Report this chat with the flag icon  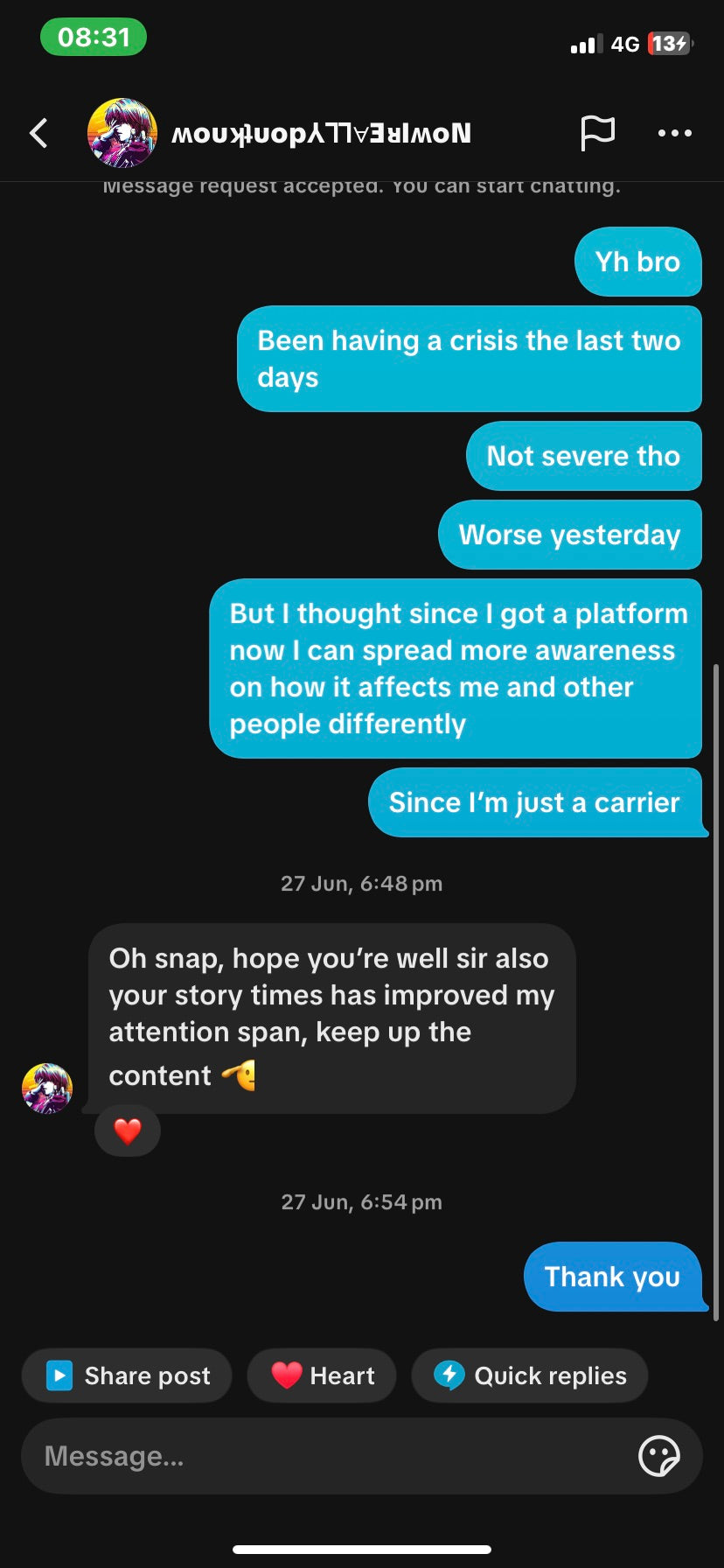pos(598,133)
